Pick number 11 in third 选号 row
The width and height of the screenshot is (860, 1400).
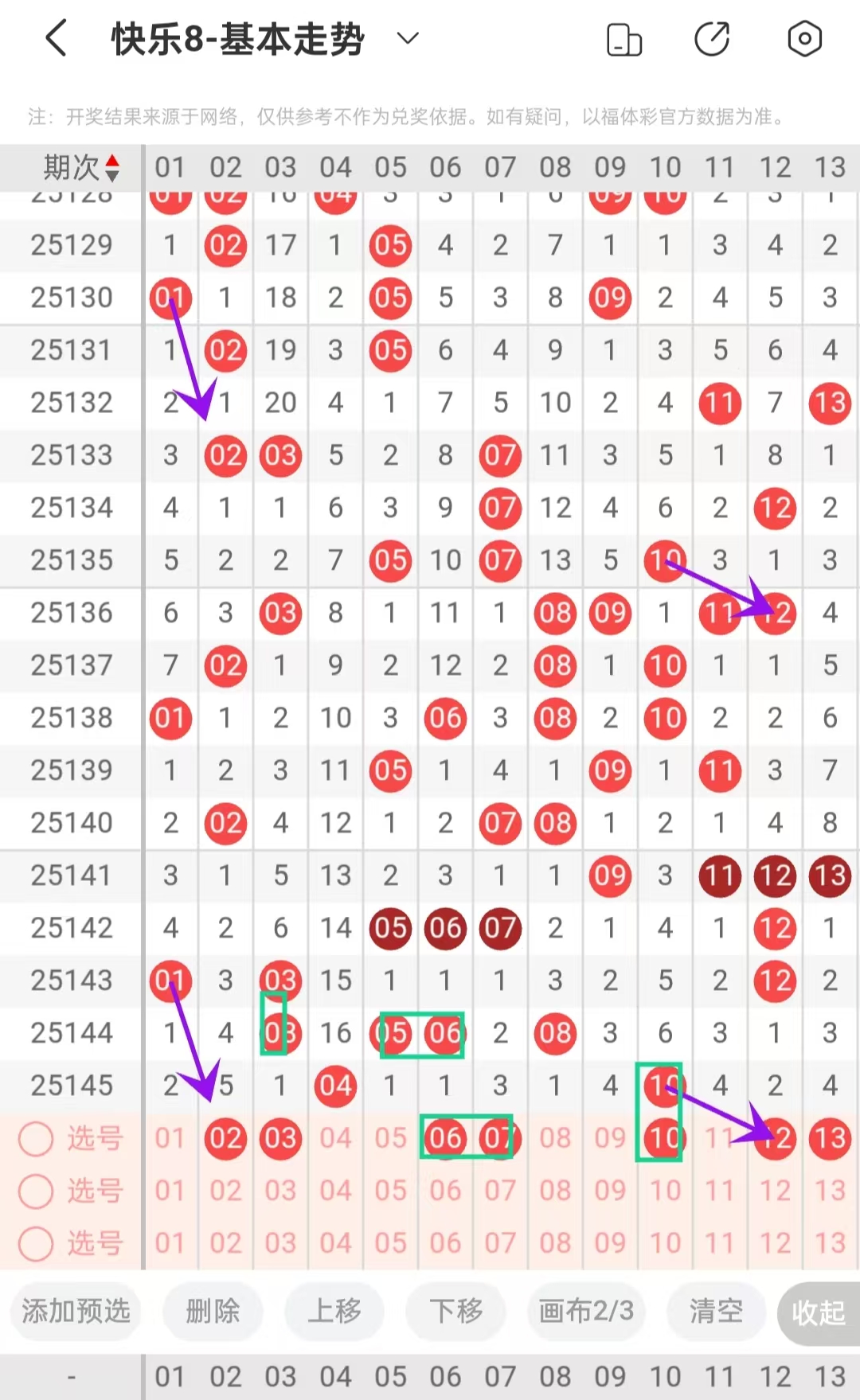pyautogui.click(x=719, y=1243)
